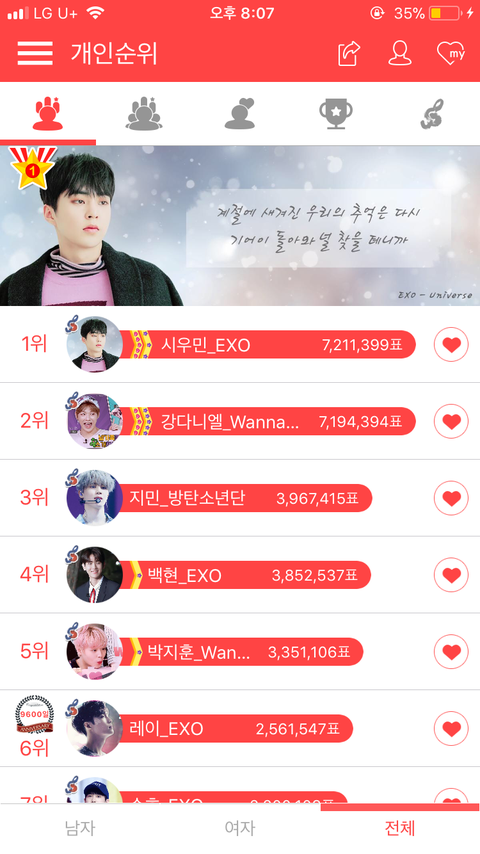Screen dimensions: 480x854
Task: Switch to the trophy tab
Action: 336,114
